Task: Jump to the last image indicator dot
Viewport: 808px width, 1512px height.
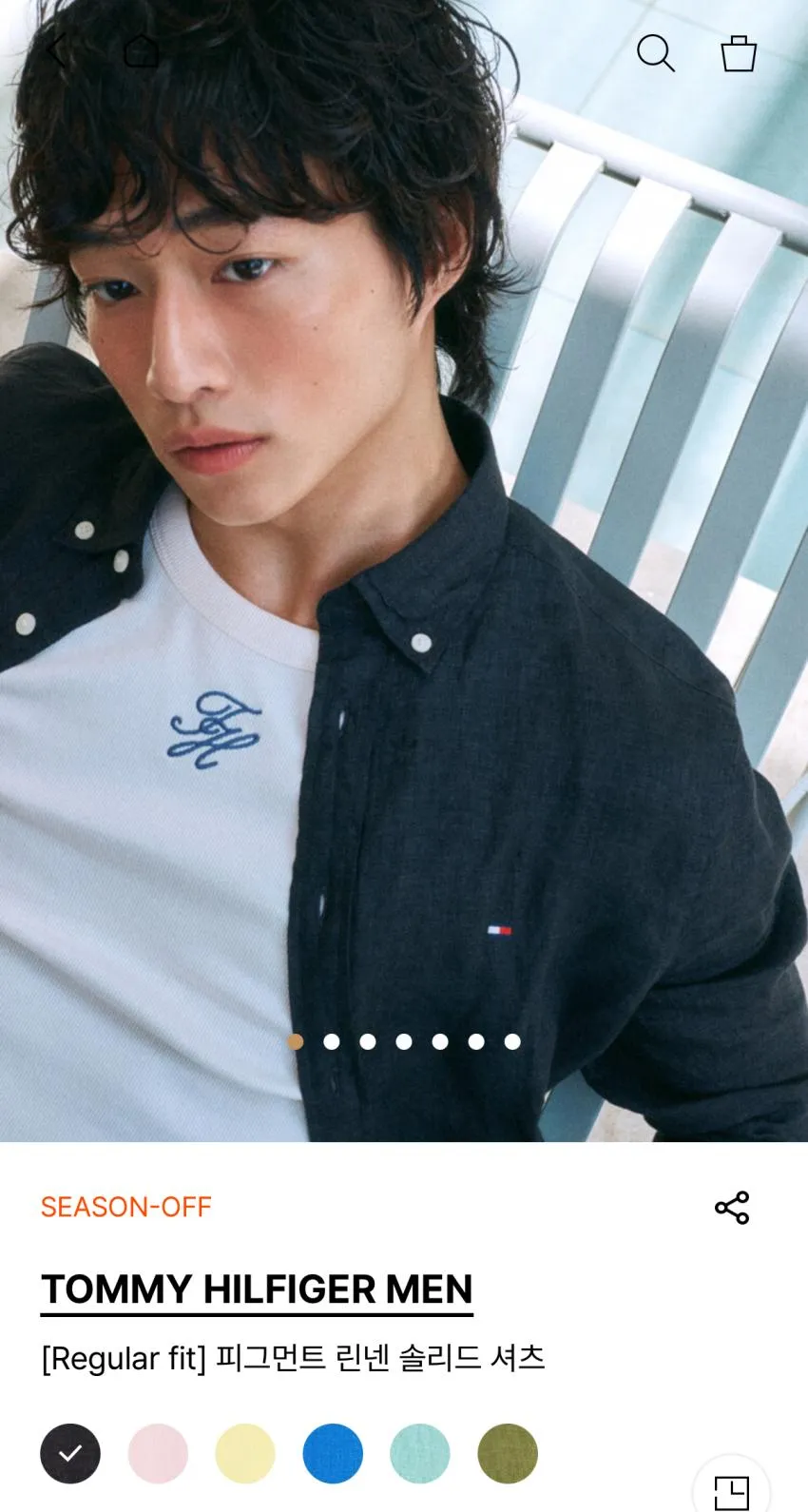Action: (512, 1041)
